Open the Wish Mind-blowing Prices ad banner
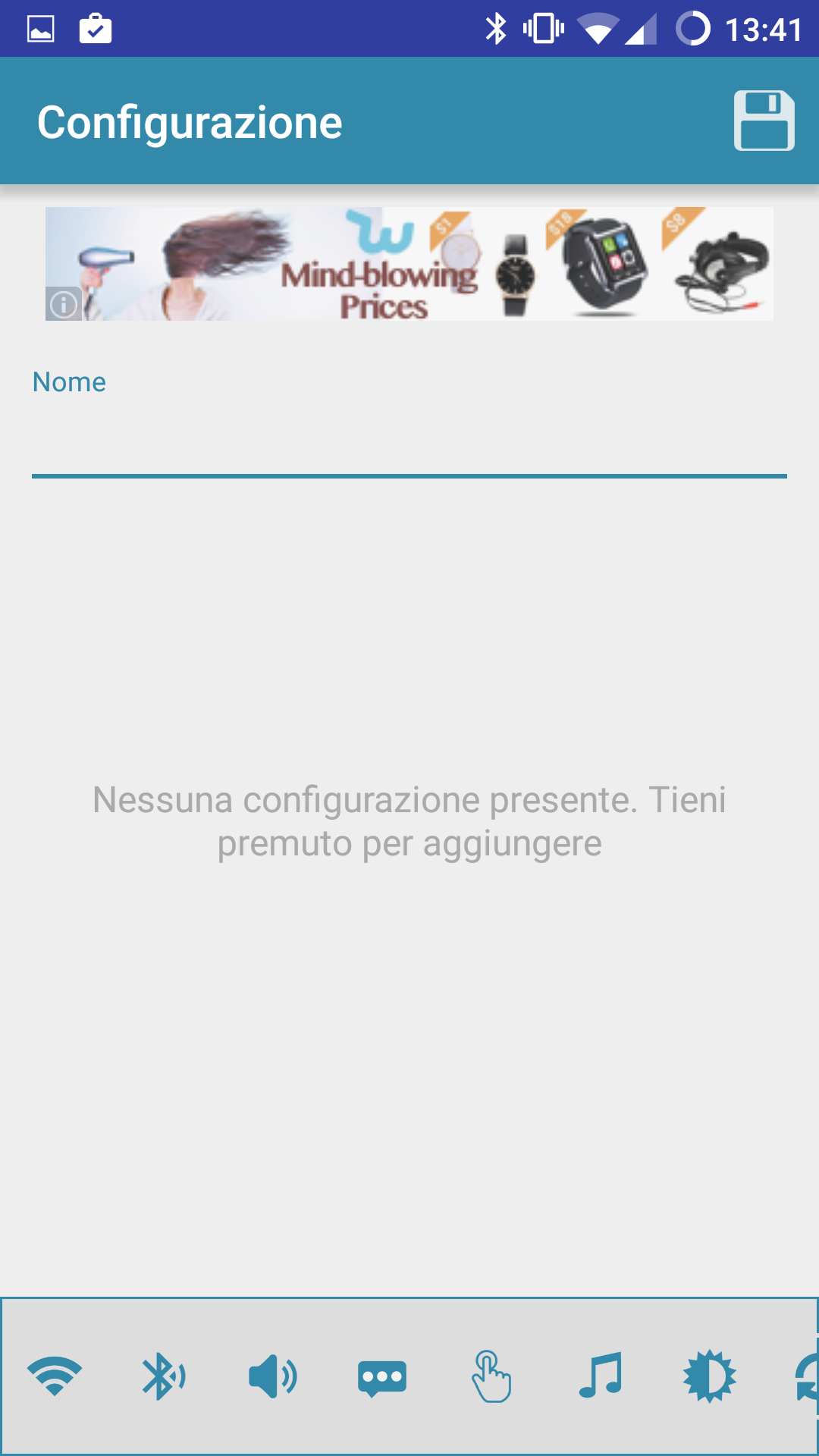The image size is (819, 1456). coord(409,264)
